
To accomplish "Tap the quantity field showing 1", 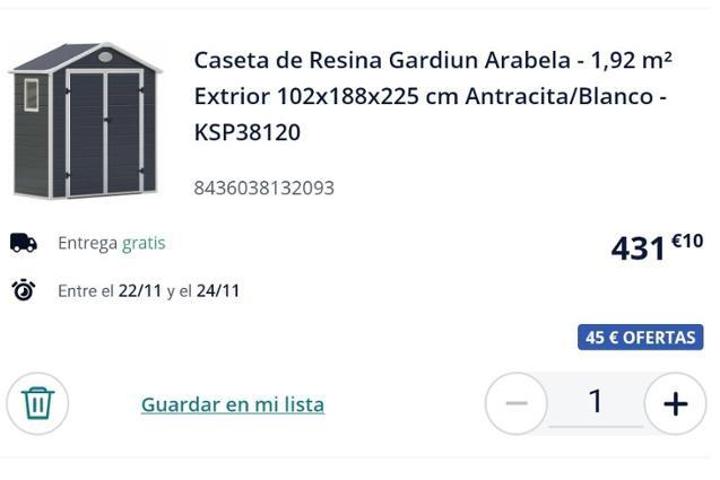I will [x=595, y=402].
